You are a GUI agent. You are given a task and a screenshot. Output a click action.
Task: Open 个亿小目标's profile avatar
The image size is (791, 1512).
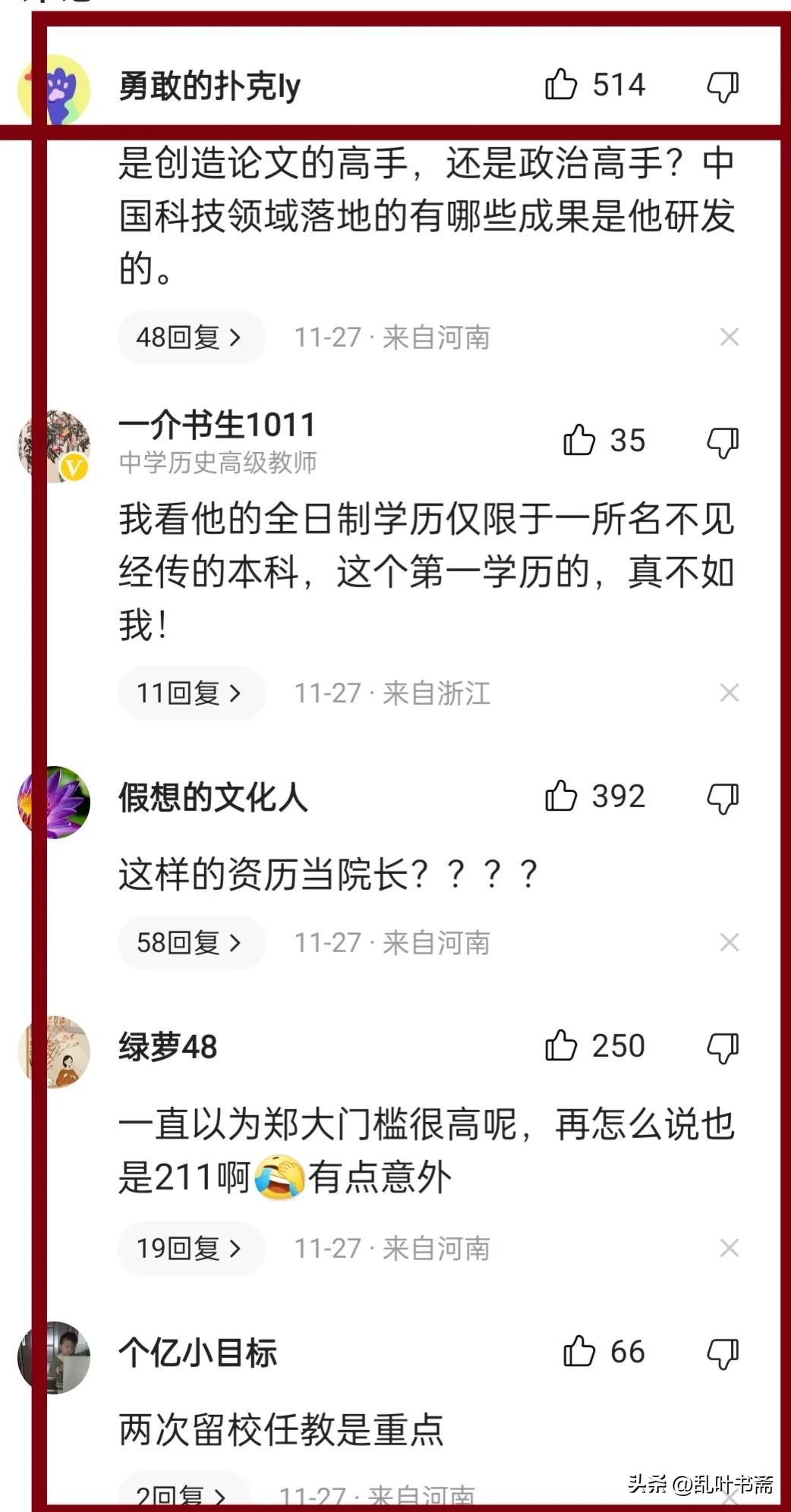[x=54, y=1357]
